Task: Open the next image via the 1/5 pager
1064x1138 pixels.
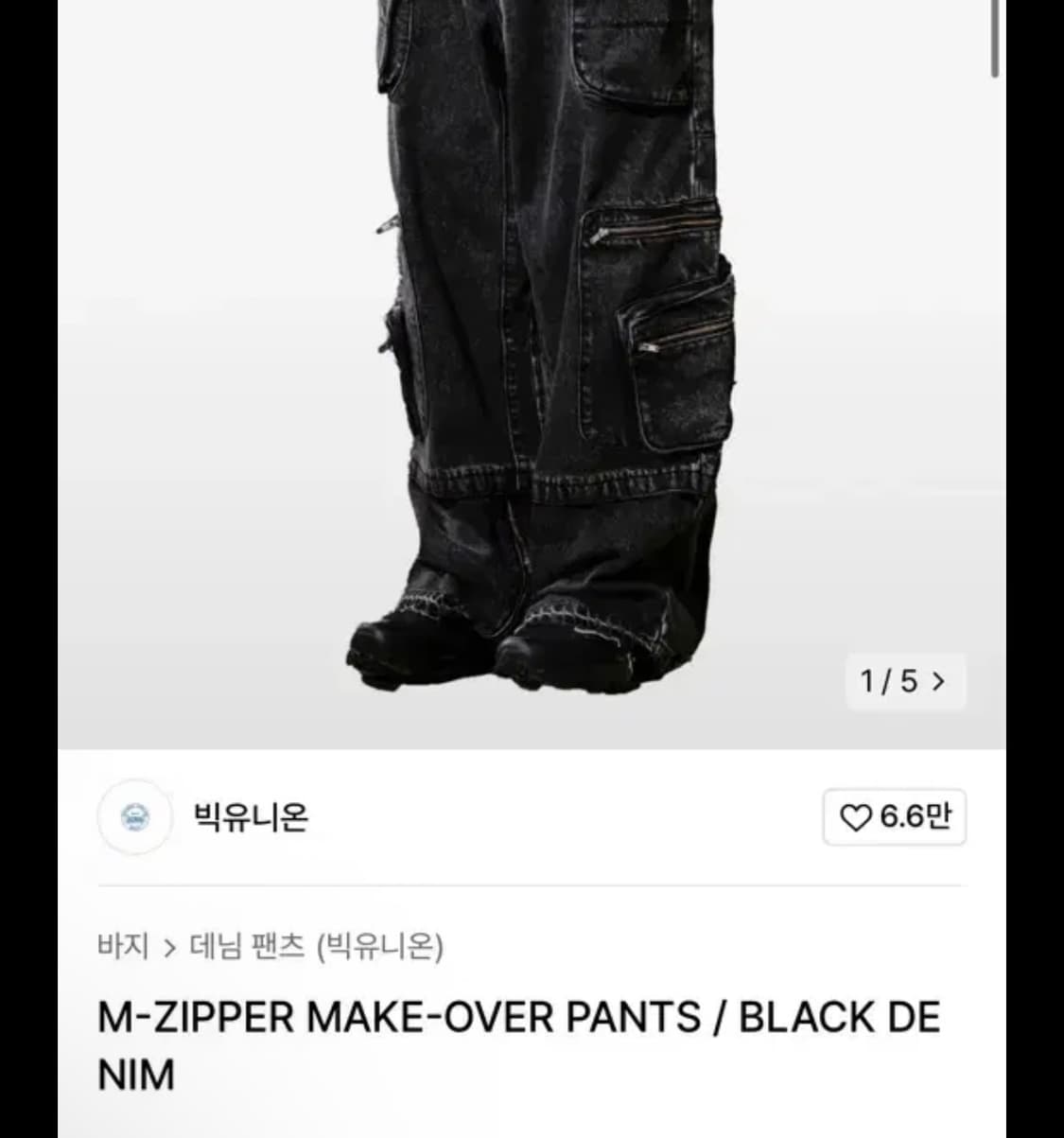Action: tap(903, 680)
